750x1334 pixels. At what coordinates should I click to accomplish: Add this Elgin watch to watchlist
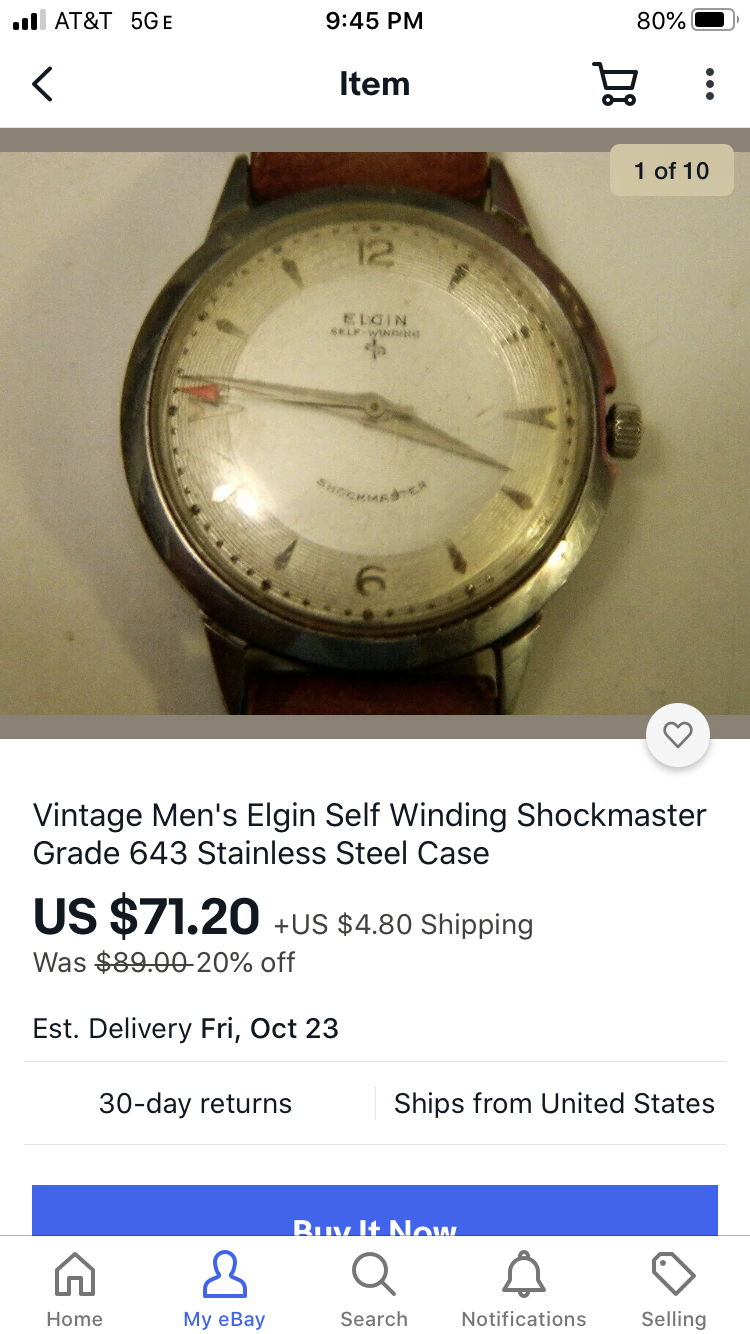[x=678, y=736]
